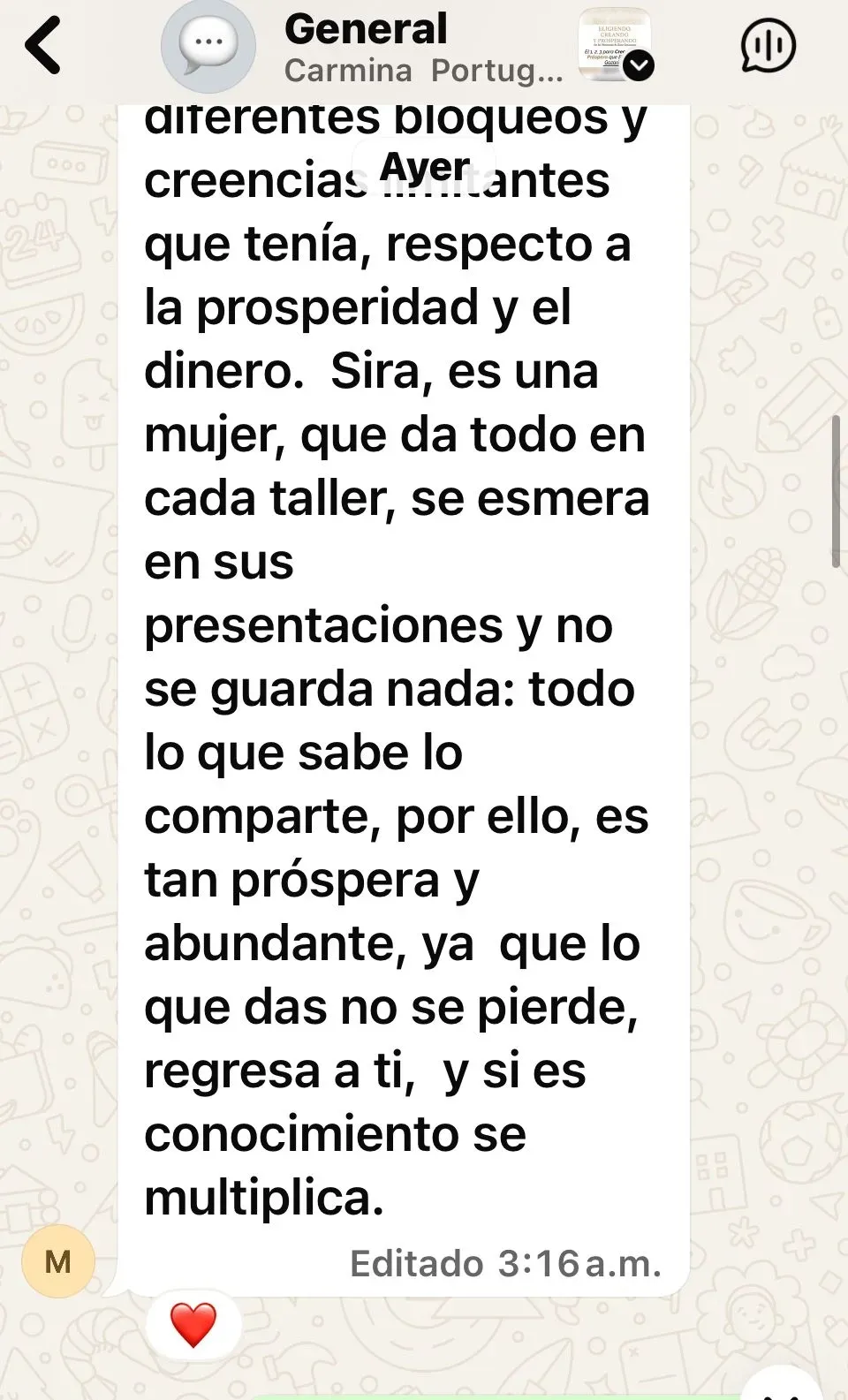Open sender M's profile avatar
The image size is (848, 1400).
[x=58, y=1261]
